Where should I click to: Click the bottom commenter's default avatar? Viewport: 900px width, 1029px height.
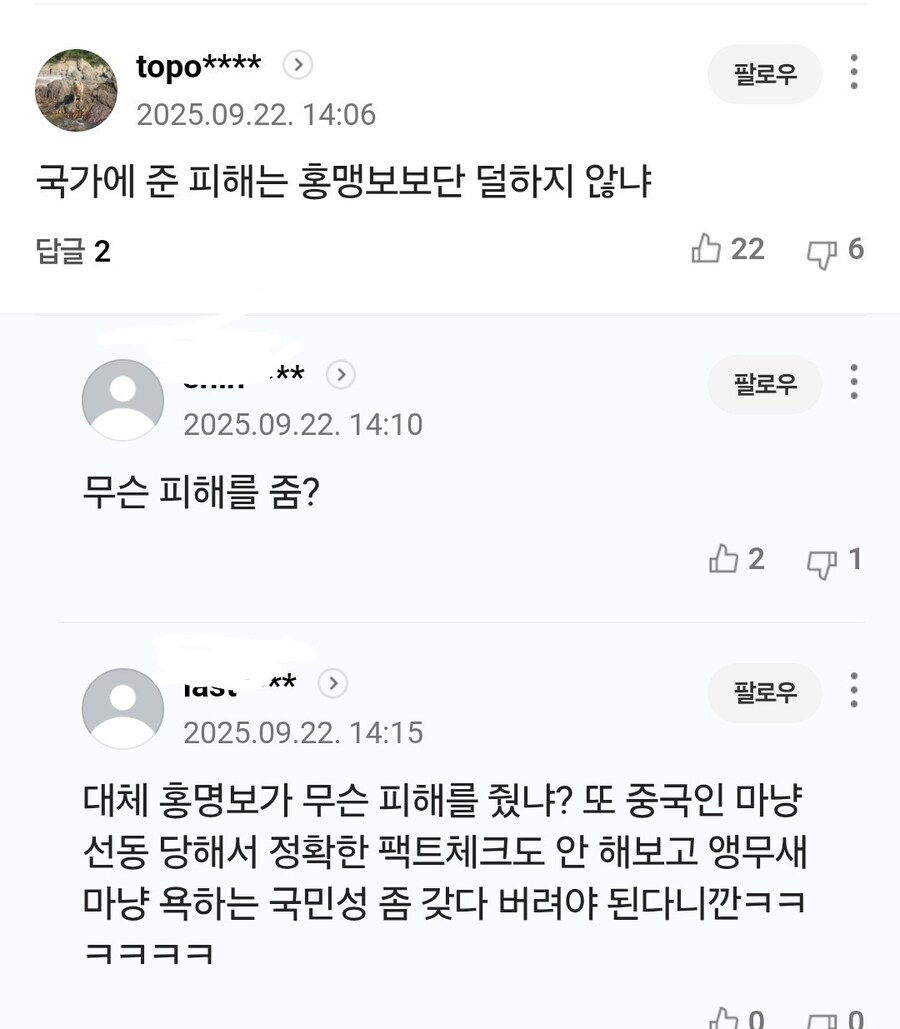(x=122, y=709)
